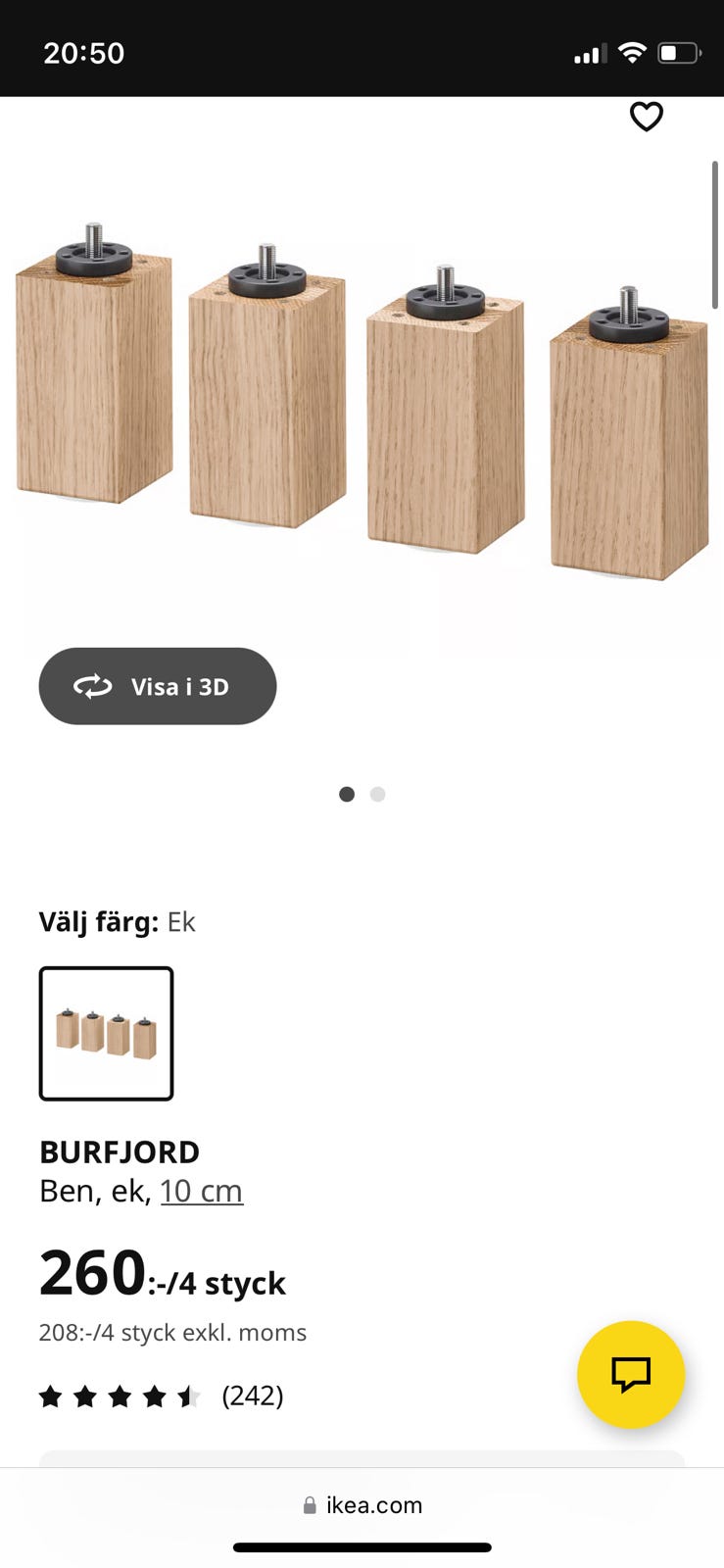Tap the star rating row
The height and width of the screenshot is (1568, 724).
click(x=120, y=1396)
